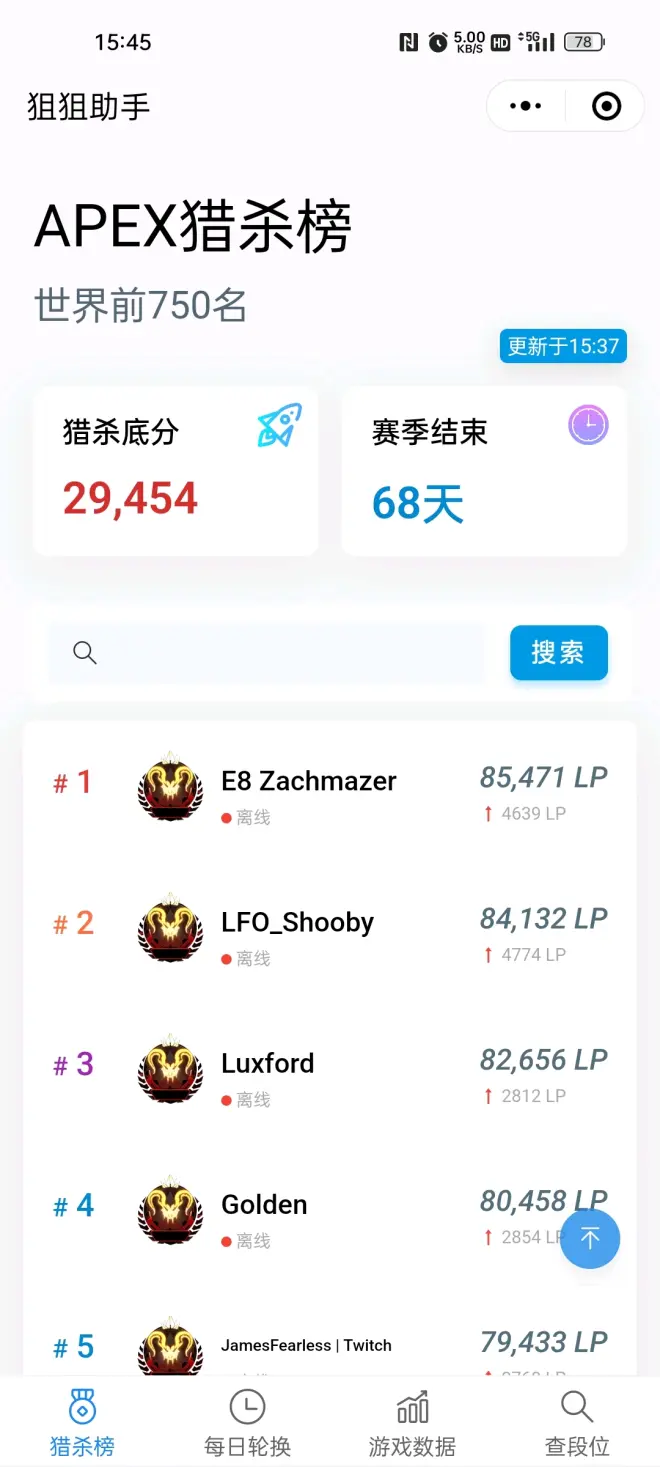660x1467 pixels.
Task: Select Golden in the leaderboard
Action: (264, 1204)
